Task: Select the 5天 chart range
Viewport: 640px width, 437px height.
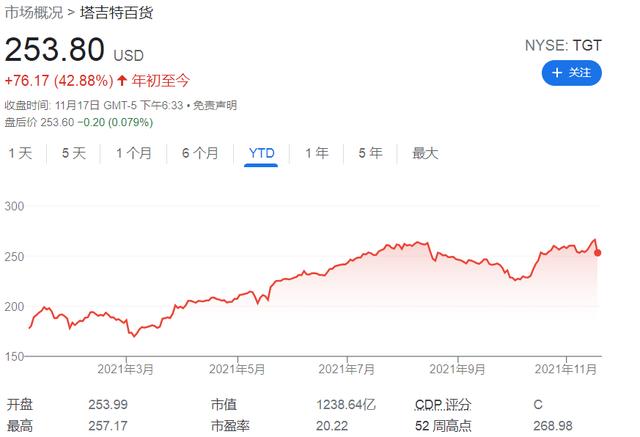Action: pyautogui.click(x=74, y=153)
